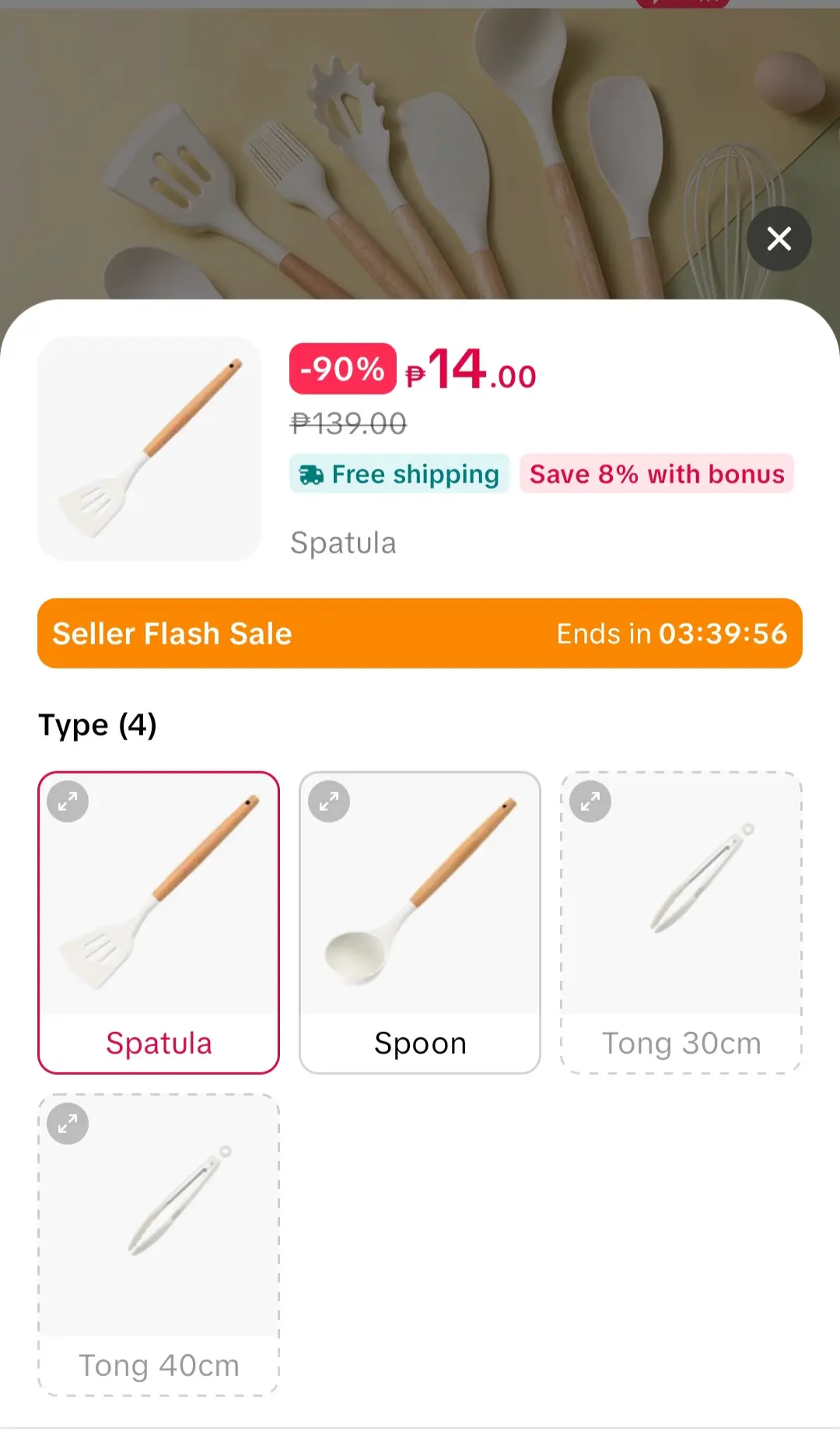Expand the Spoon image
The image size is (840, 1449).
(329, 802)
